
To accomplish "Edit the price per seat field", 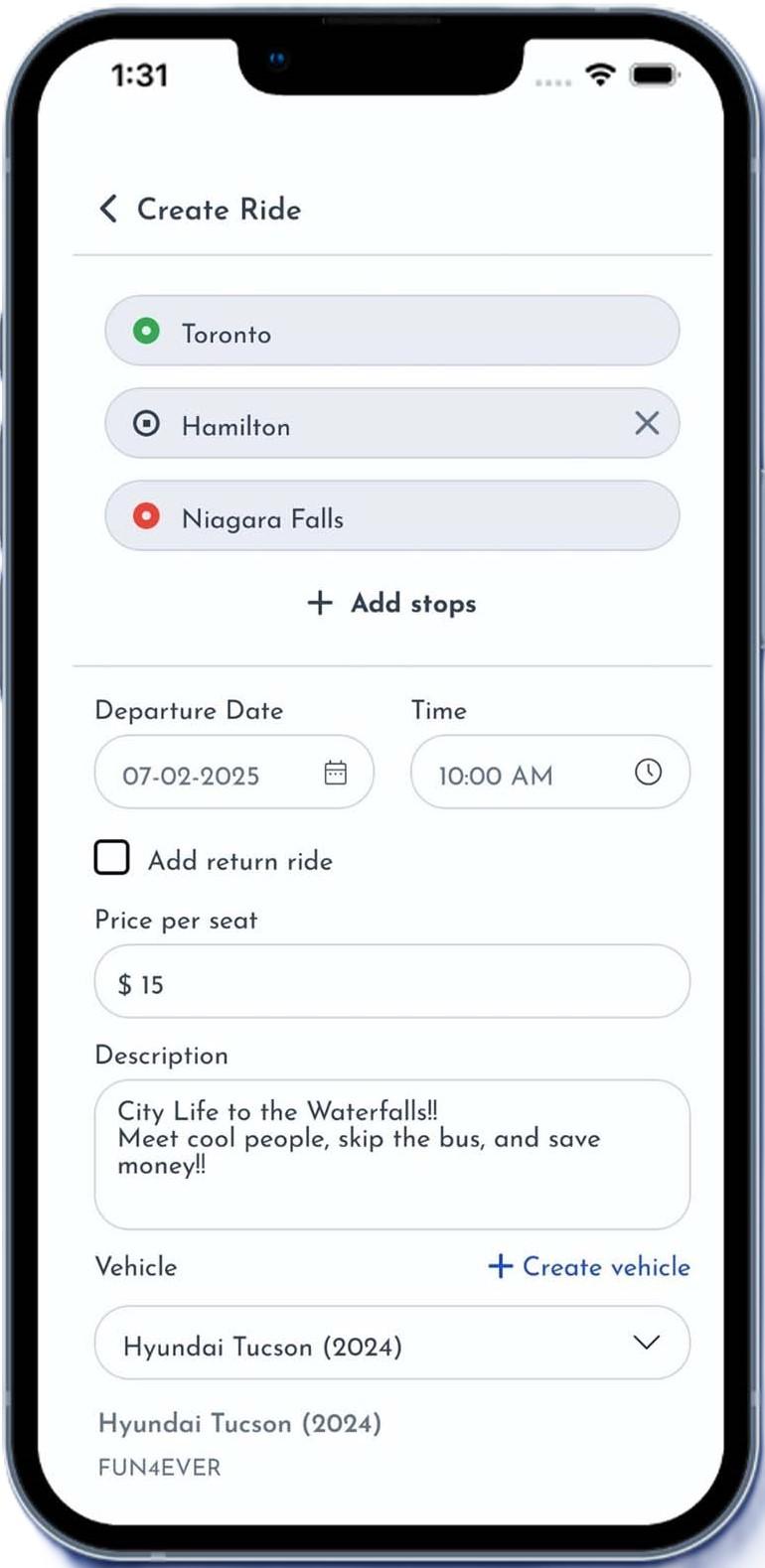I will [391, 982].
